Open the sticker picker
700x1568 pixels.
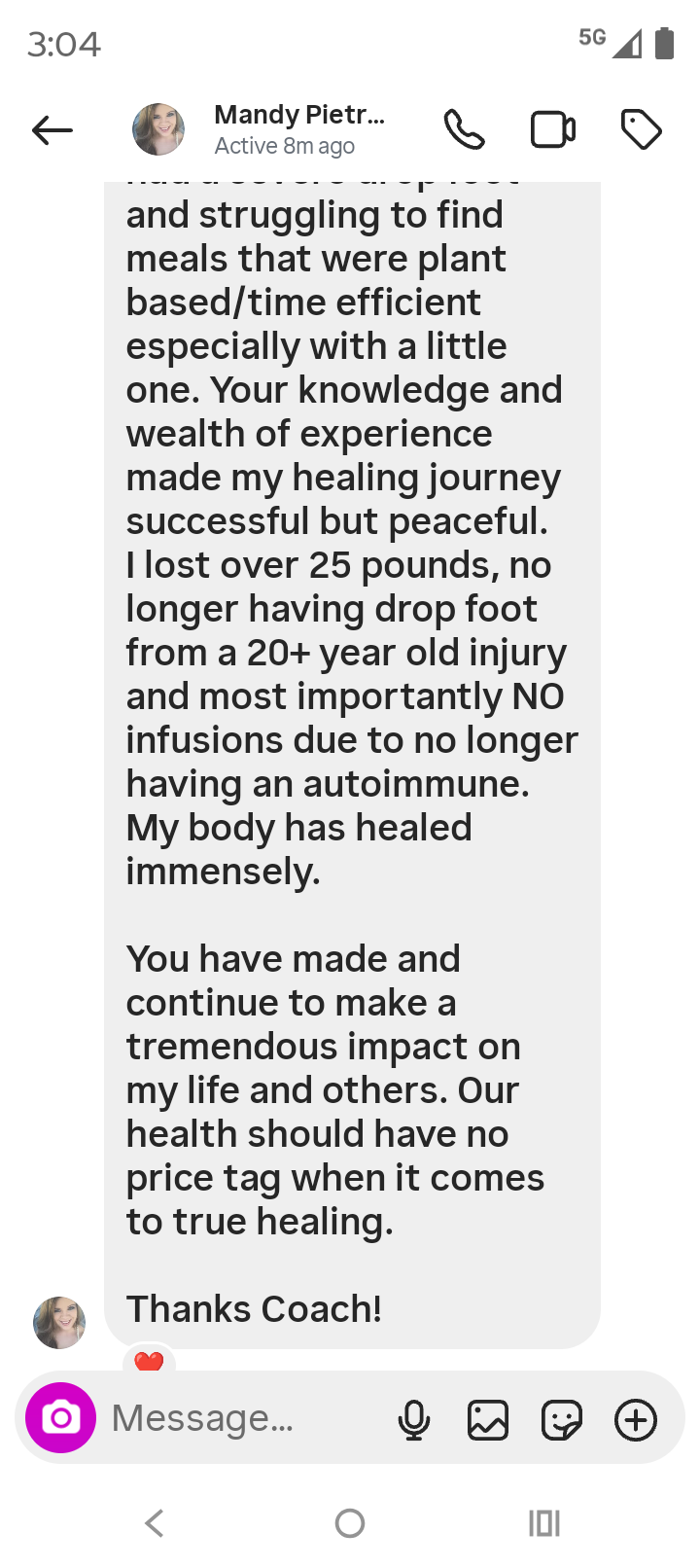[x=562, y=1420]
